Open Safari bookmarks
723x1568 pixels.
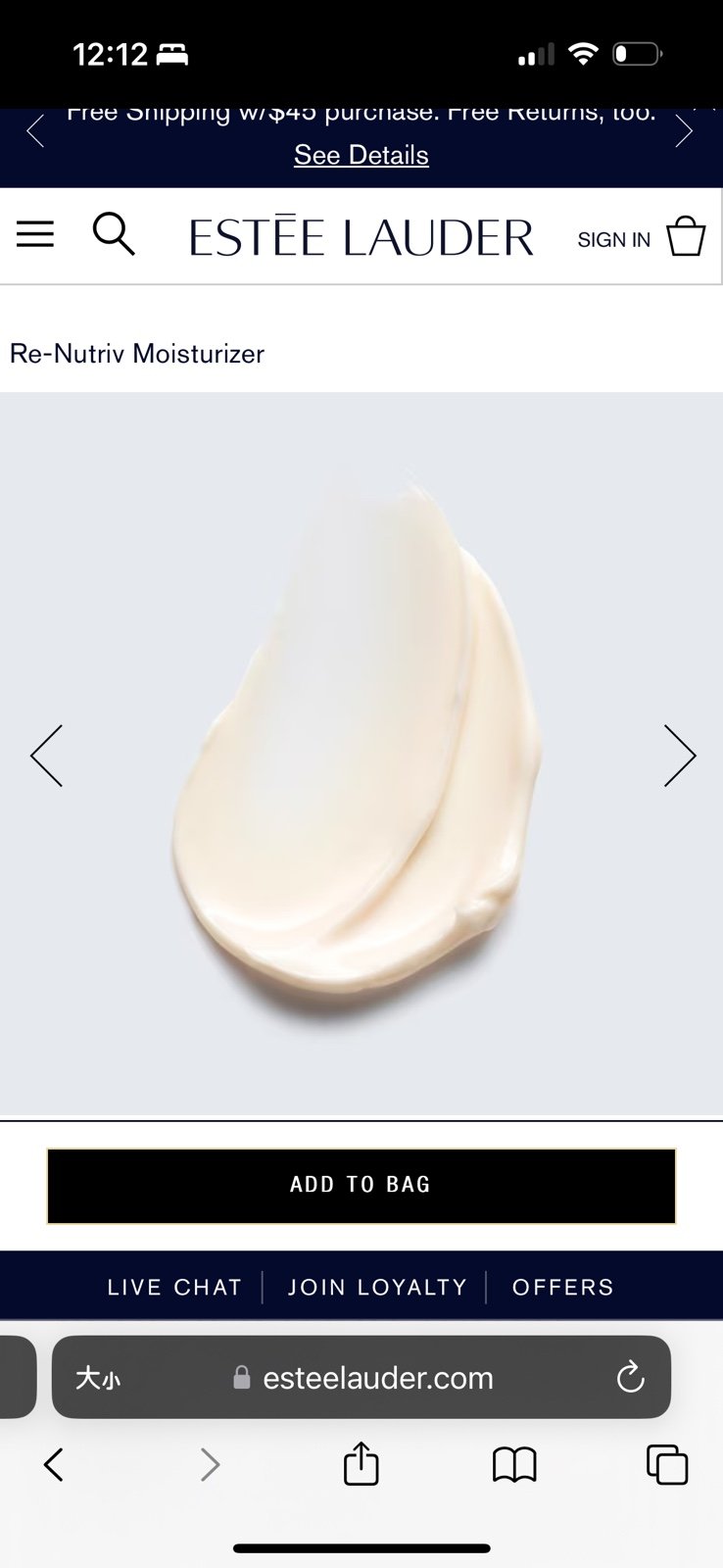coord(514,1465)
